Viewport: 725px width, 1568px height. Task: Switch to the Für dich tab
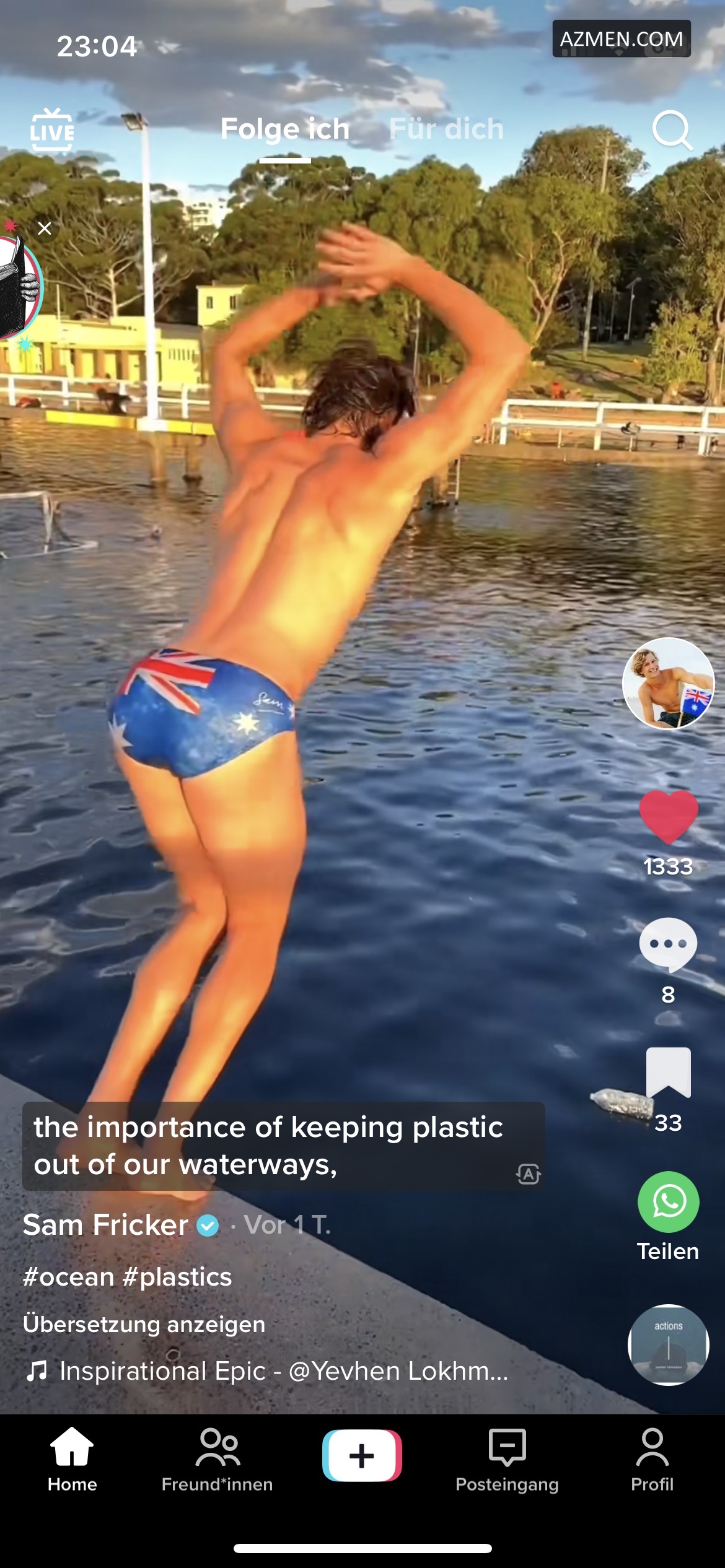(446, 129)
